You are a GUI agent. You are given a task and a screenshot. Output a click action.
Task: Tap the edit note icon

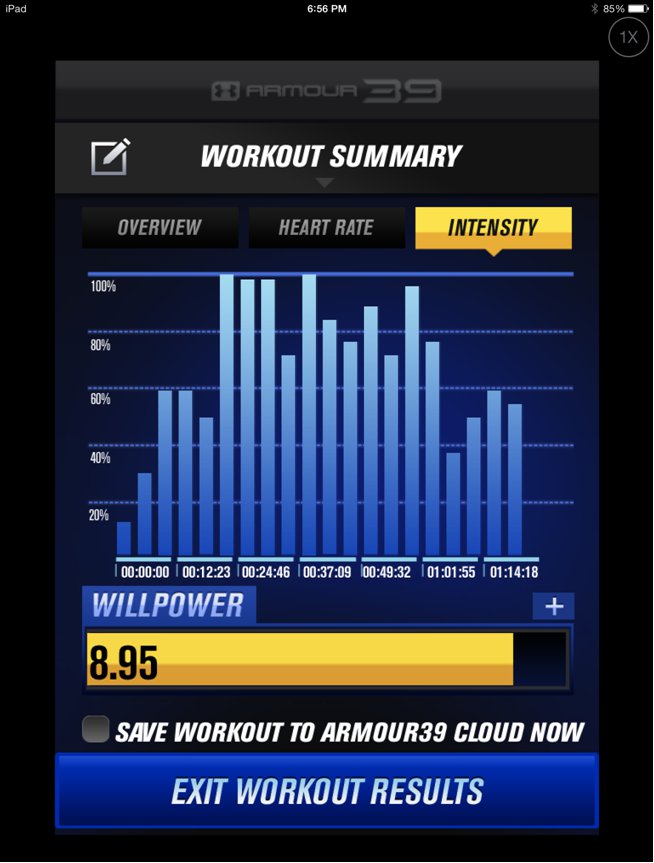[110, 157]
